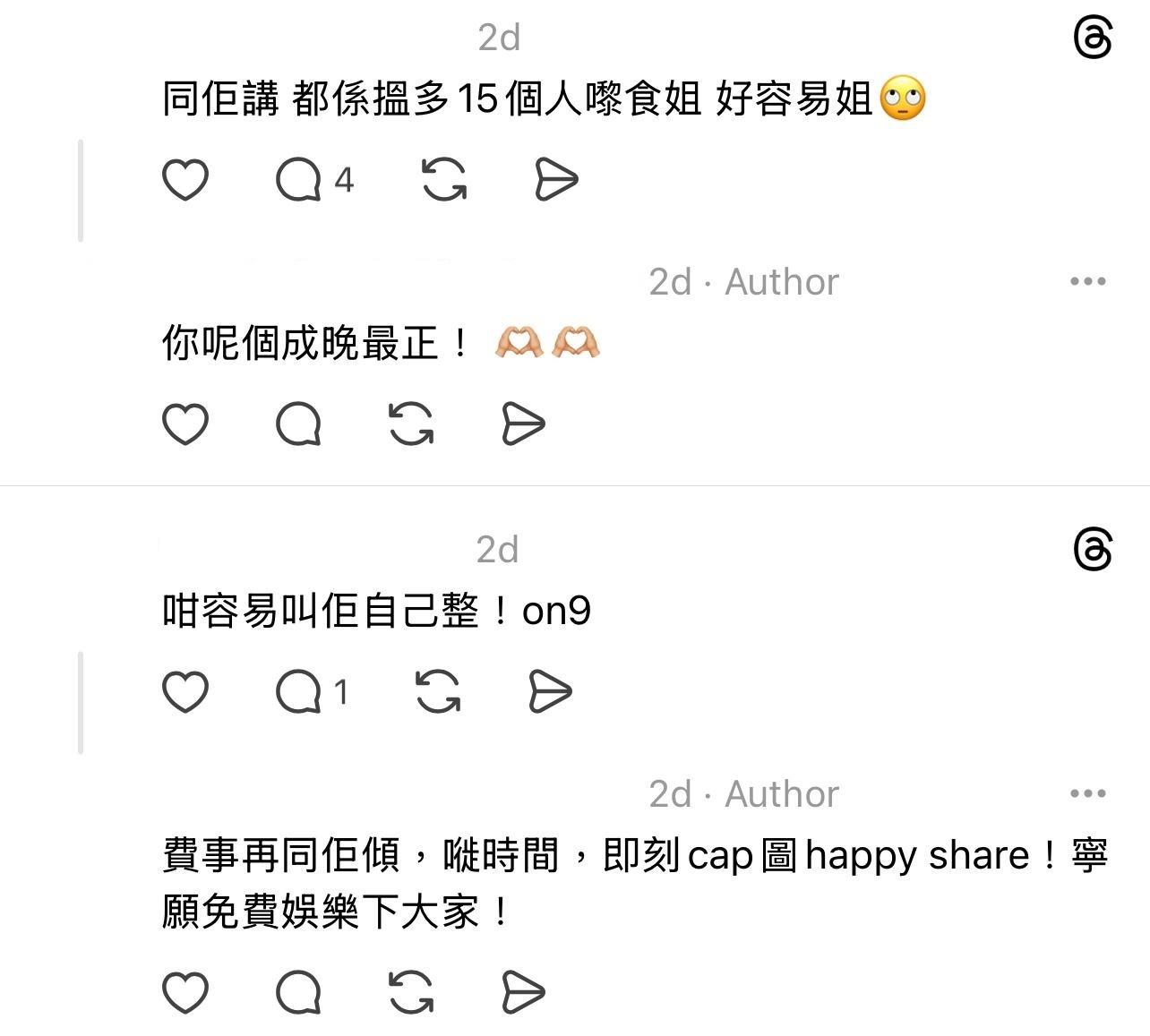Like the comment mentioning 15個人嚟食
This screenshot has width=1150, height=1036.
[x=185, y=179]
